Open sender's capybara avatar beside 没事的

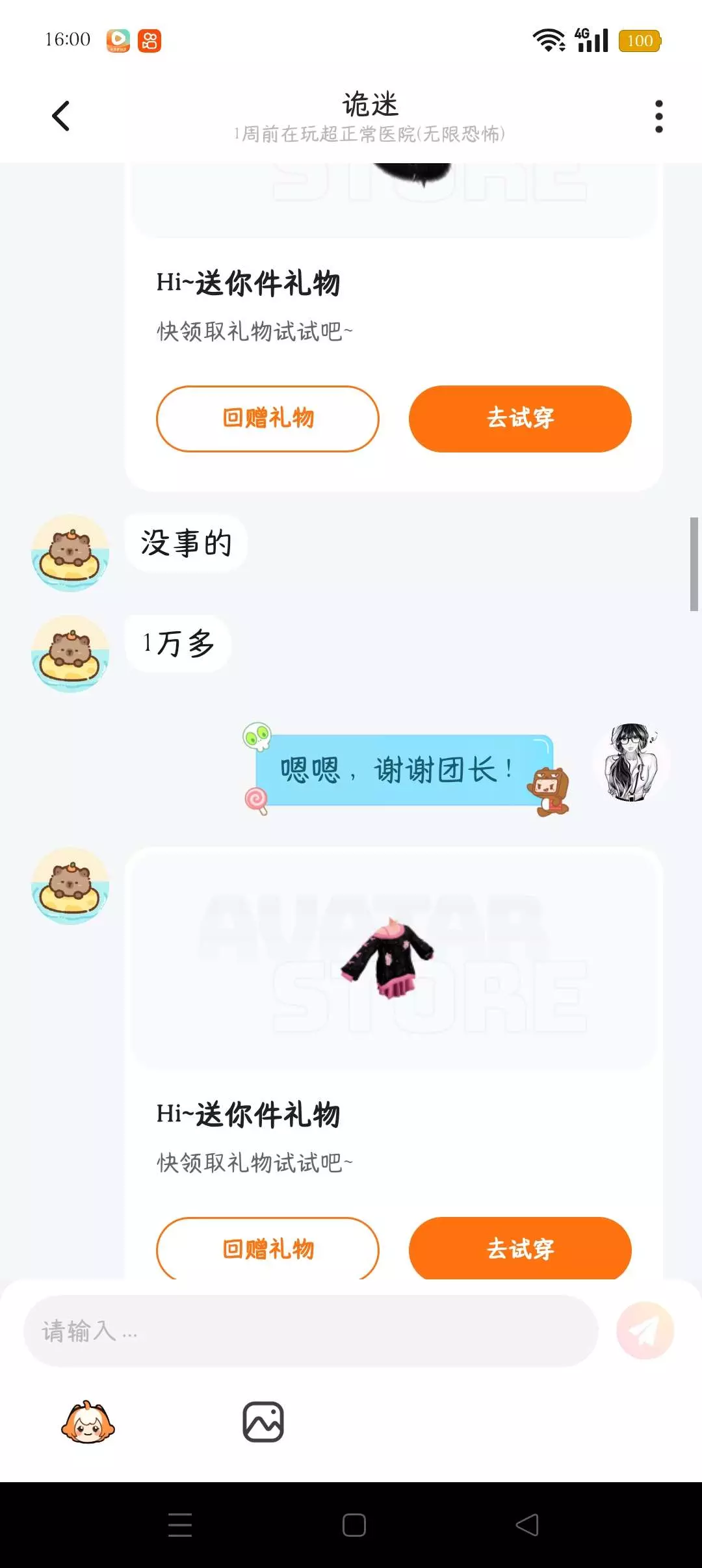pos(70,553)
